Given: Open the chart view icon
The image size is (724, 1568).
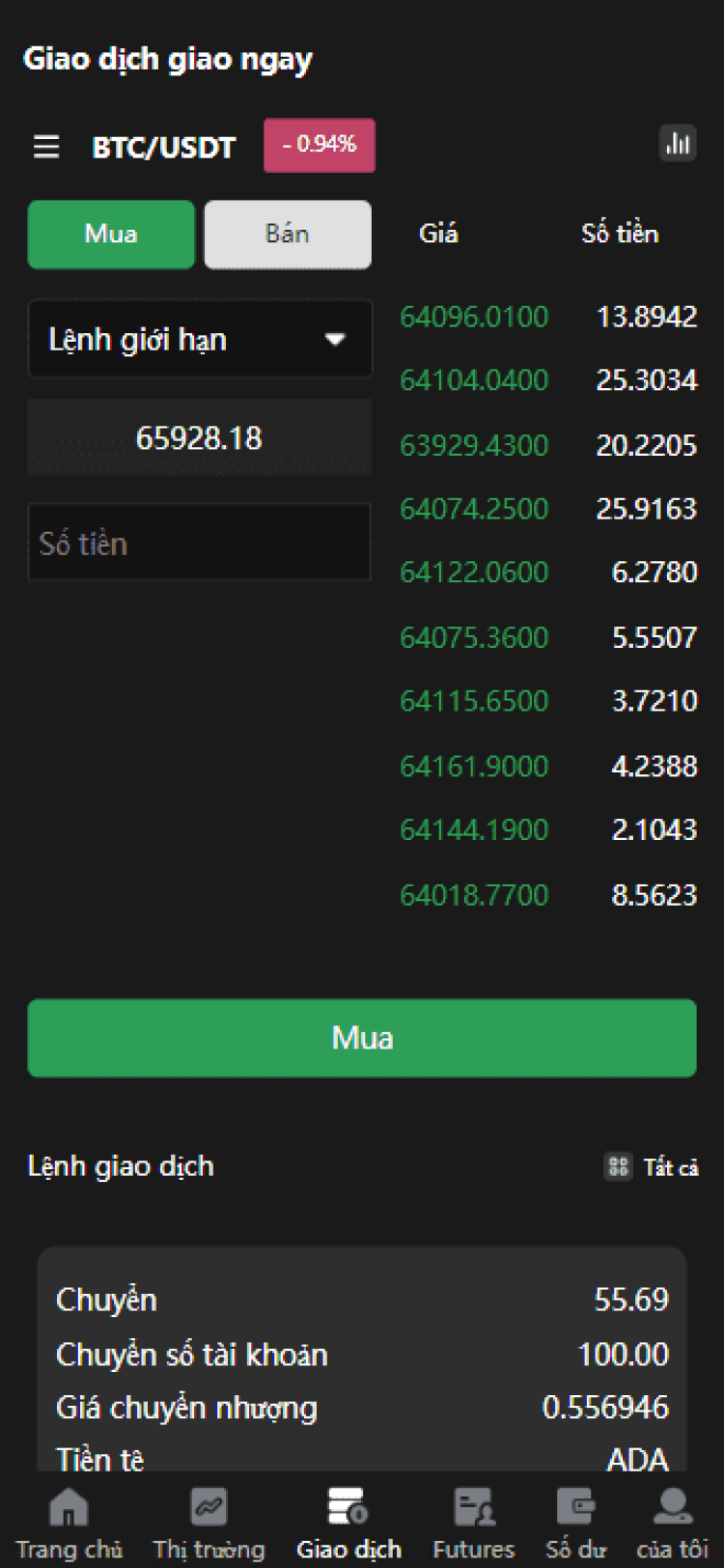Looking at the screenshot, I should [678, 144].
